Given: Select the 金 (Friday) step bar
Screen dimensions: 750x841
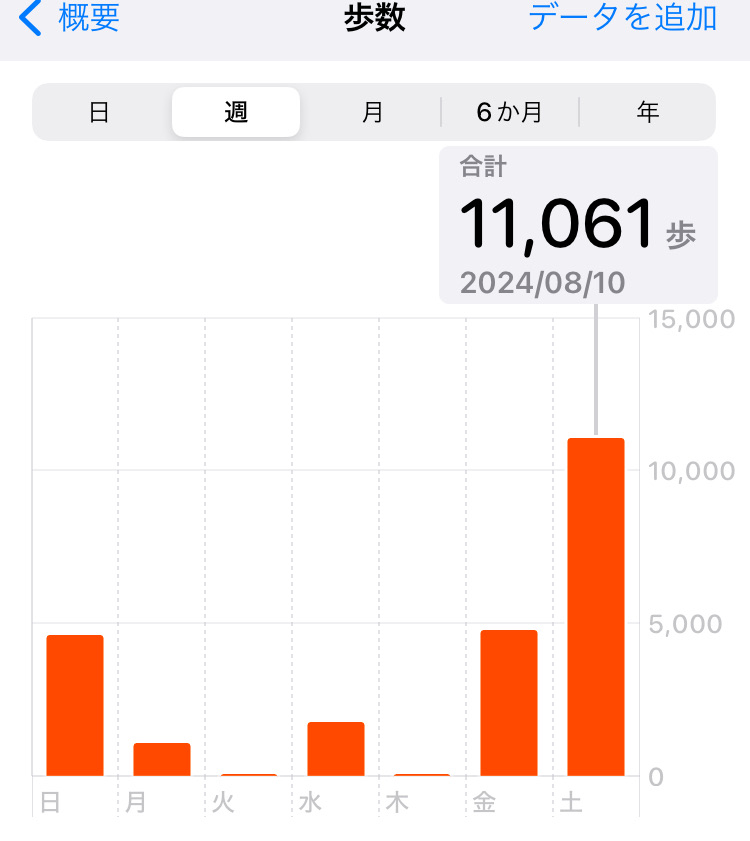Looking at the screenshot, I should tap(508, 702).
